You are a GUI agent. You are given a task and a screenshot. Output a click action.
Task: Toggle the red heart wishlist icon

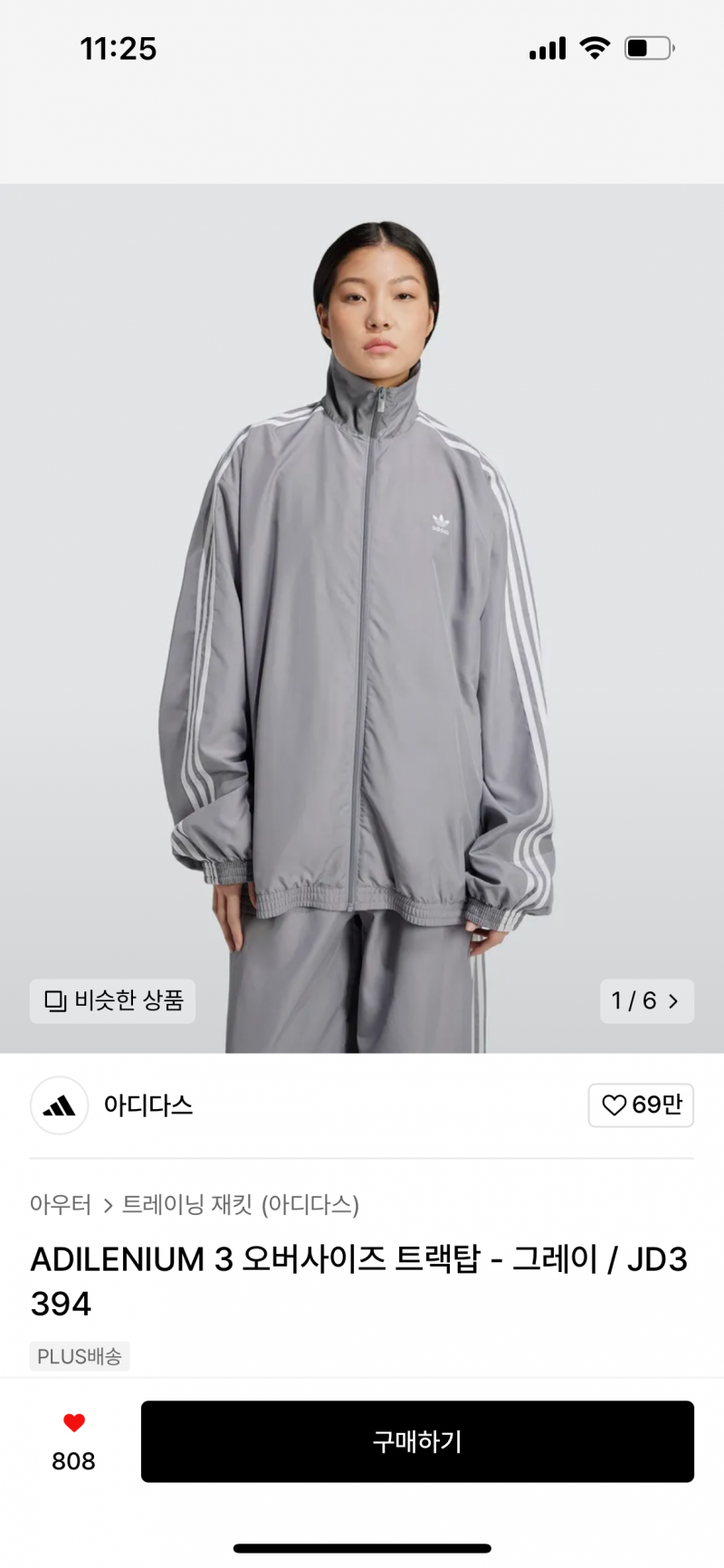point(74,1424)
